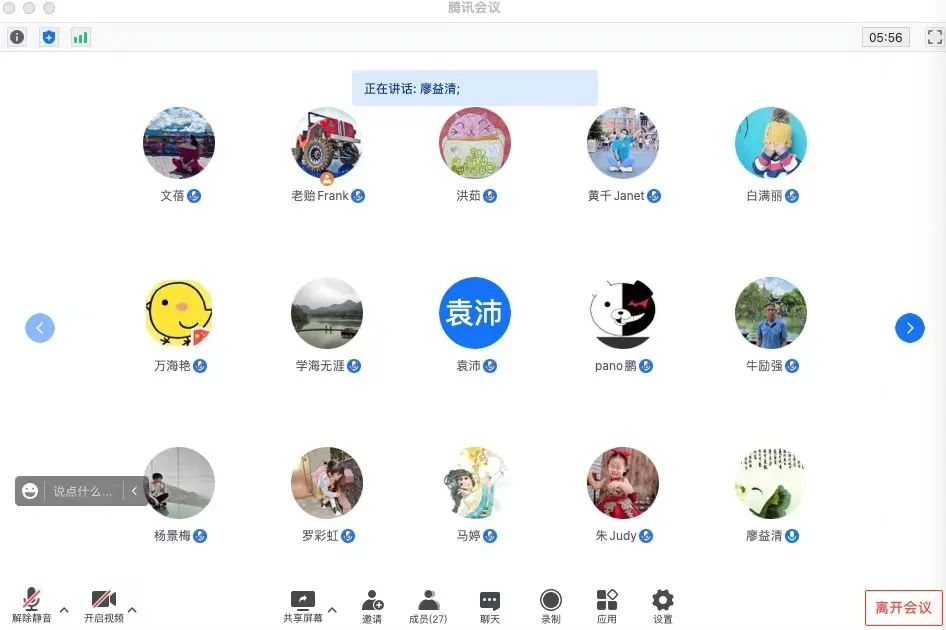The height and width of the screenshot is (630, 946).
Task: Select participant 廖益清's avatar
Action: [x=770, y=483]
